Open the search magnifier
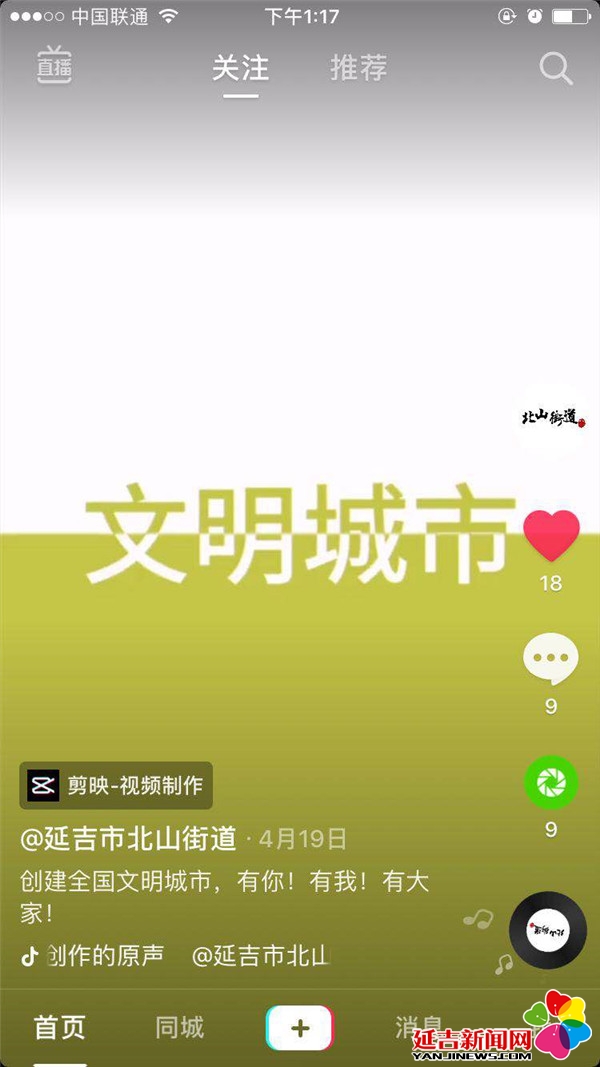600x1067 pixels. pos(556,68)
